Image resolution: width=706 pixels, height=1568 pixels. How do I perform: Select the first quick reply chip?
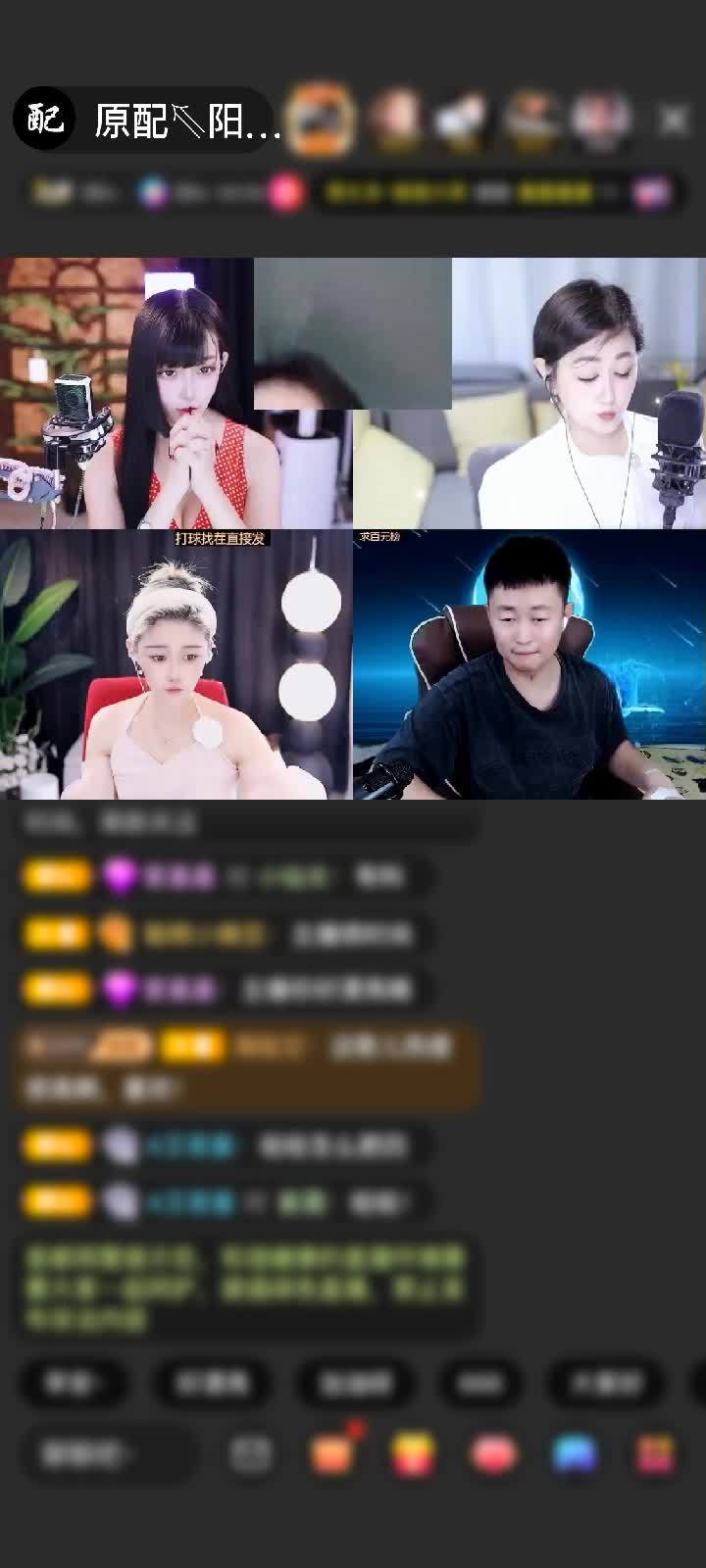point(74,1383)
